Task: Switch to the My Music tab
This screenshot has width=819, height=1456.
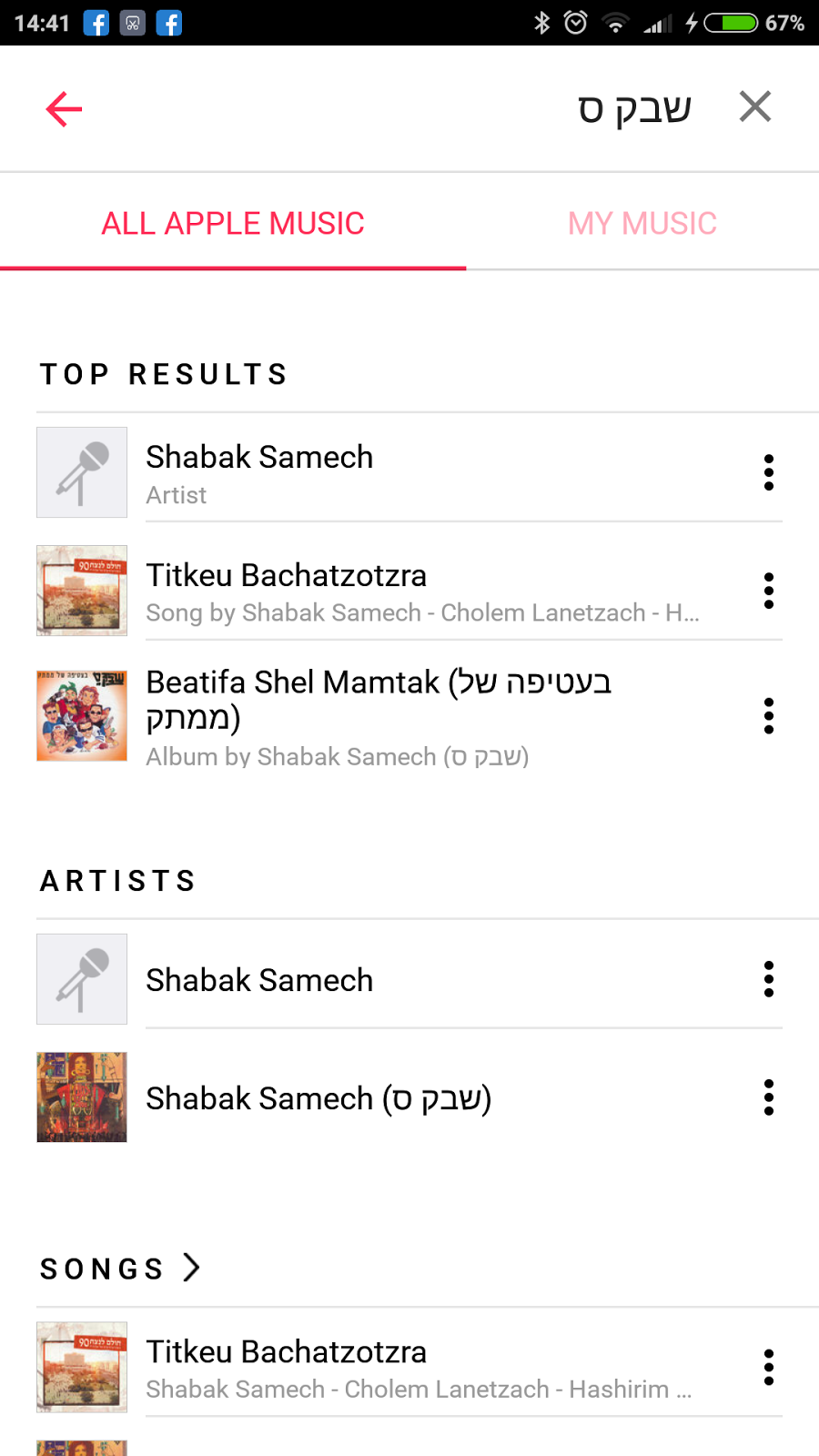Action: [x=642, y=223]
